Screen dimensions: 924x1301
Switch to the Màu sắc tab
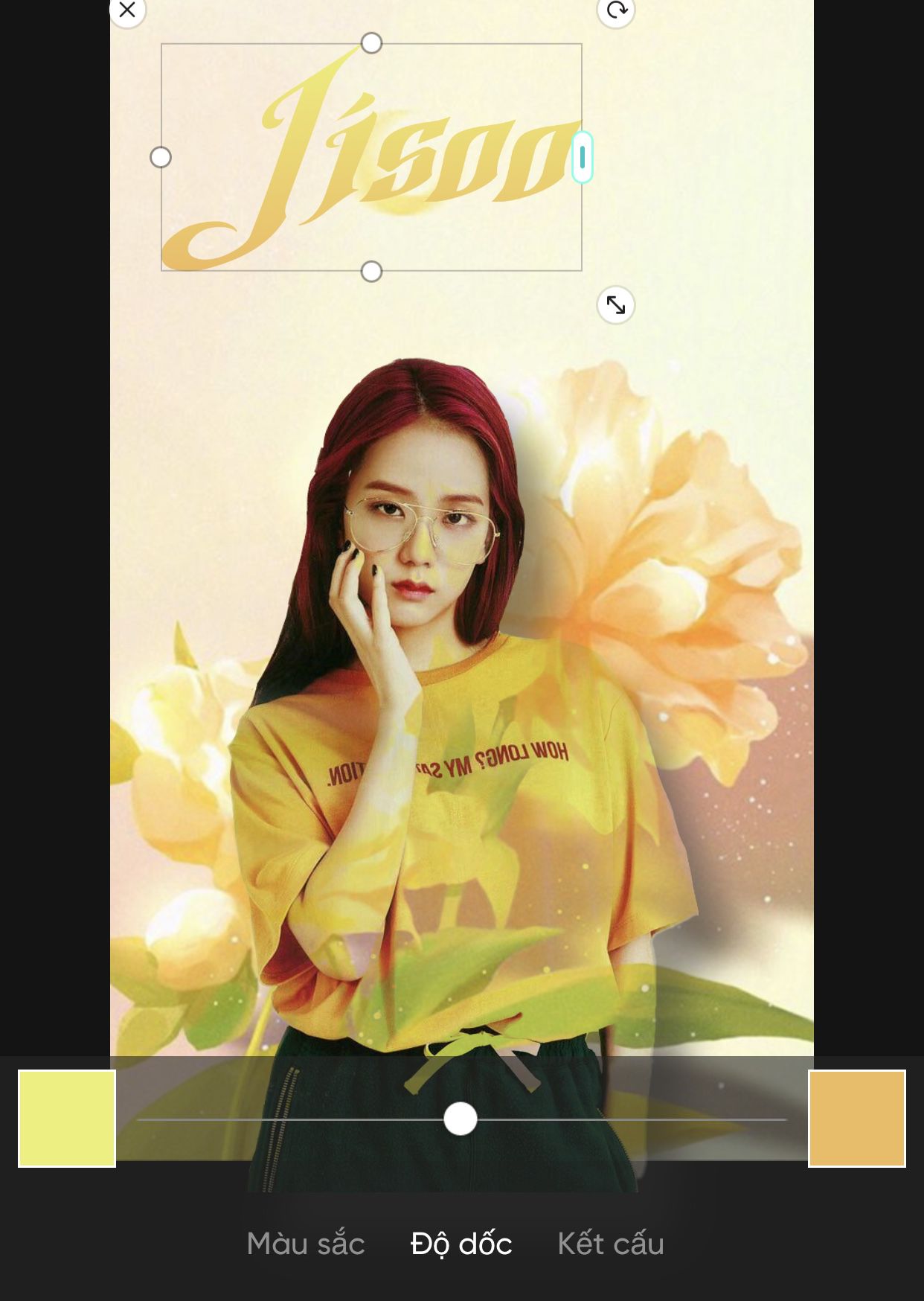(x=306, y=1244)
